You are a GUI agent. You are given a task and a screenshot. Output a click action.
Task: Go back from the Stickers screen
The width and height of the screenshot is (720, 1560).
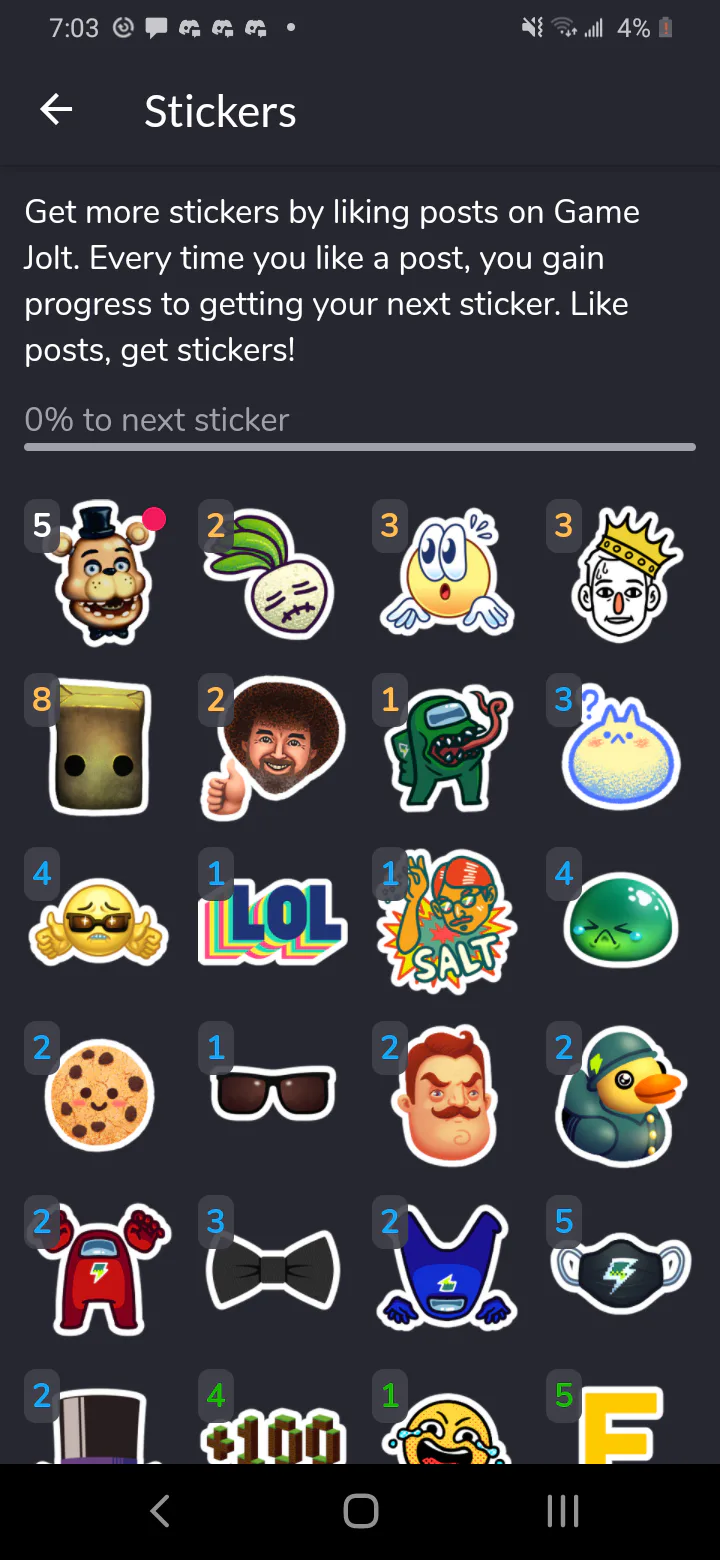(x=56, y=110)
